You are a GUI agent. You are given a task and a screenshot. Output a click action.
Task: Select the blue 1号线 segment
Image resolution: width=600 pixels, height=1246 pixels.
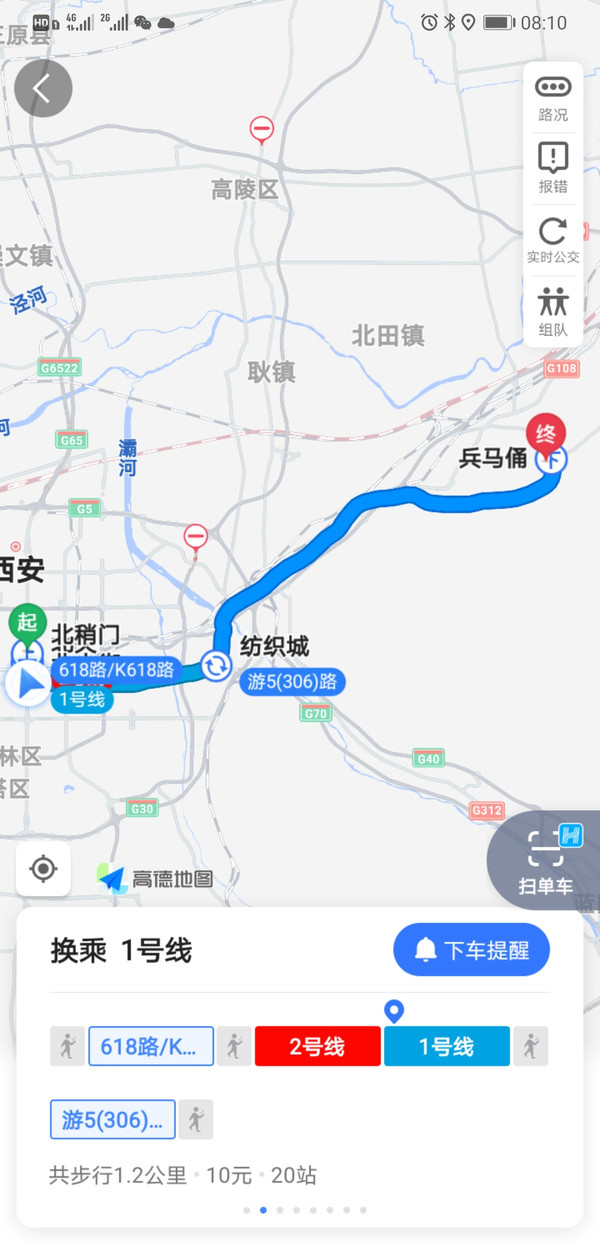point(446,1047)
